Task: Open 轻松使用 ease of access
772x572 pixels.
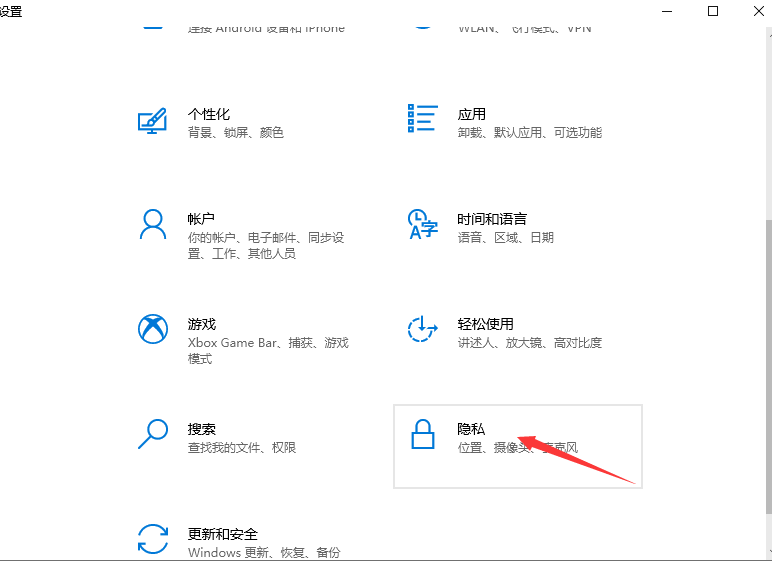Action: 485,324
